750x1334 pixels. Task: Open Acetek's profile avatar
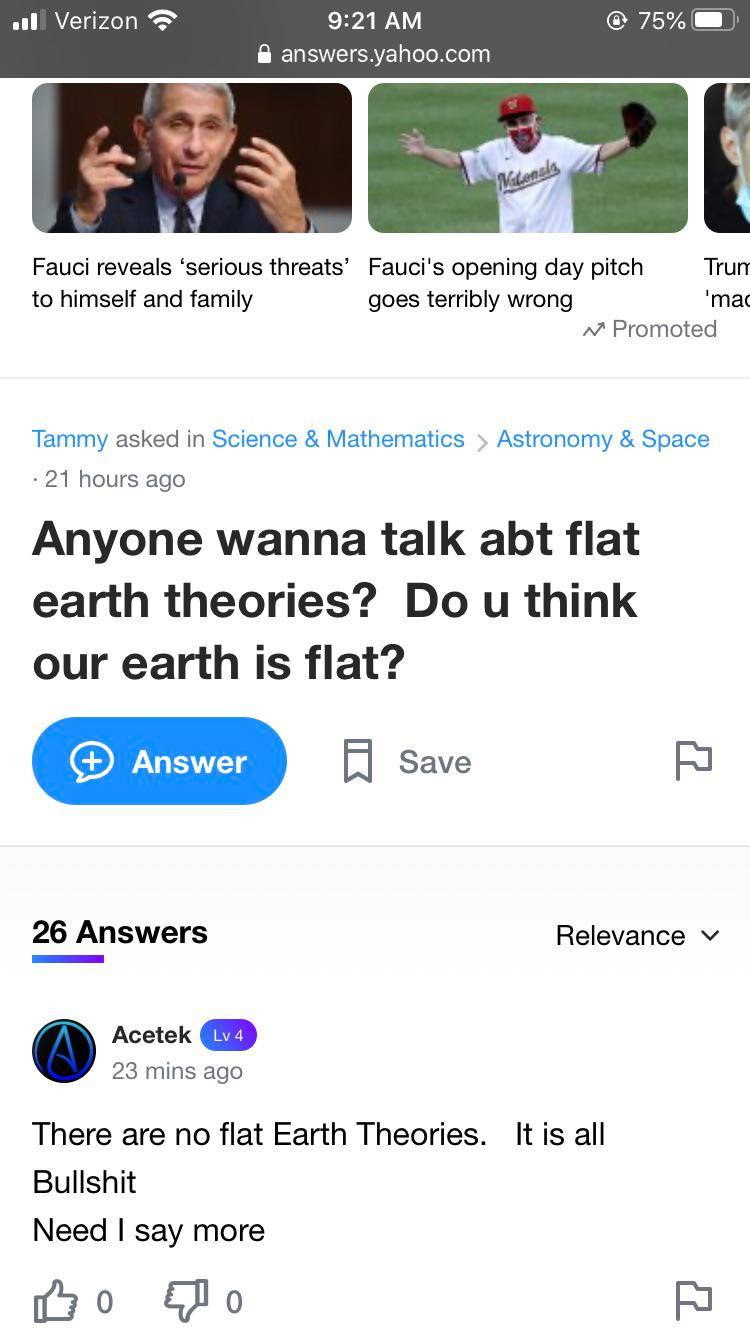pyautogui.click(x=64, y=1051)
